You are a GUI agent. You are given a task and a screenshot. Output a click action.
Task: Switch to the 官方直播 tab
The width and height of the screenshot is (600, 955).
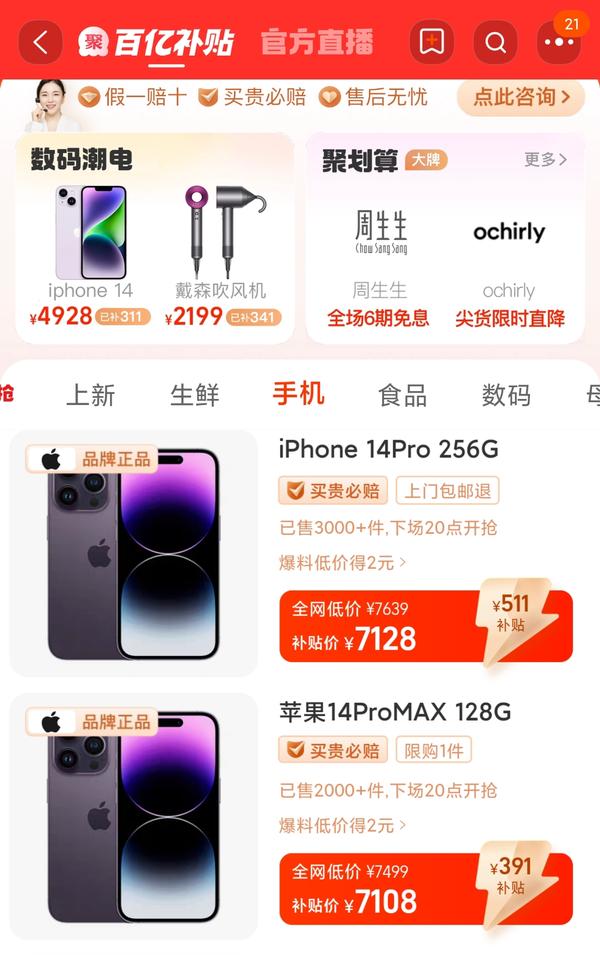click(x=317, y=42)
